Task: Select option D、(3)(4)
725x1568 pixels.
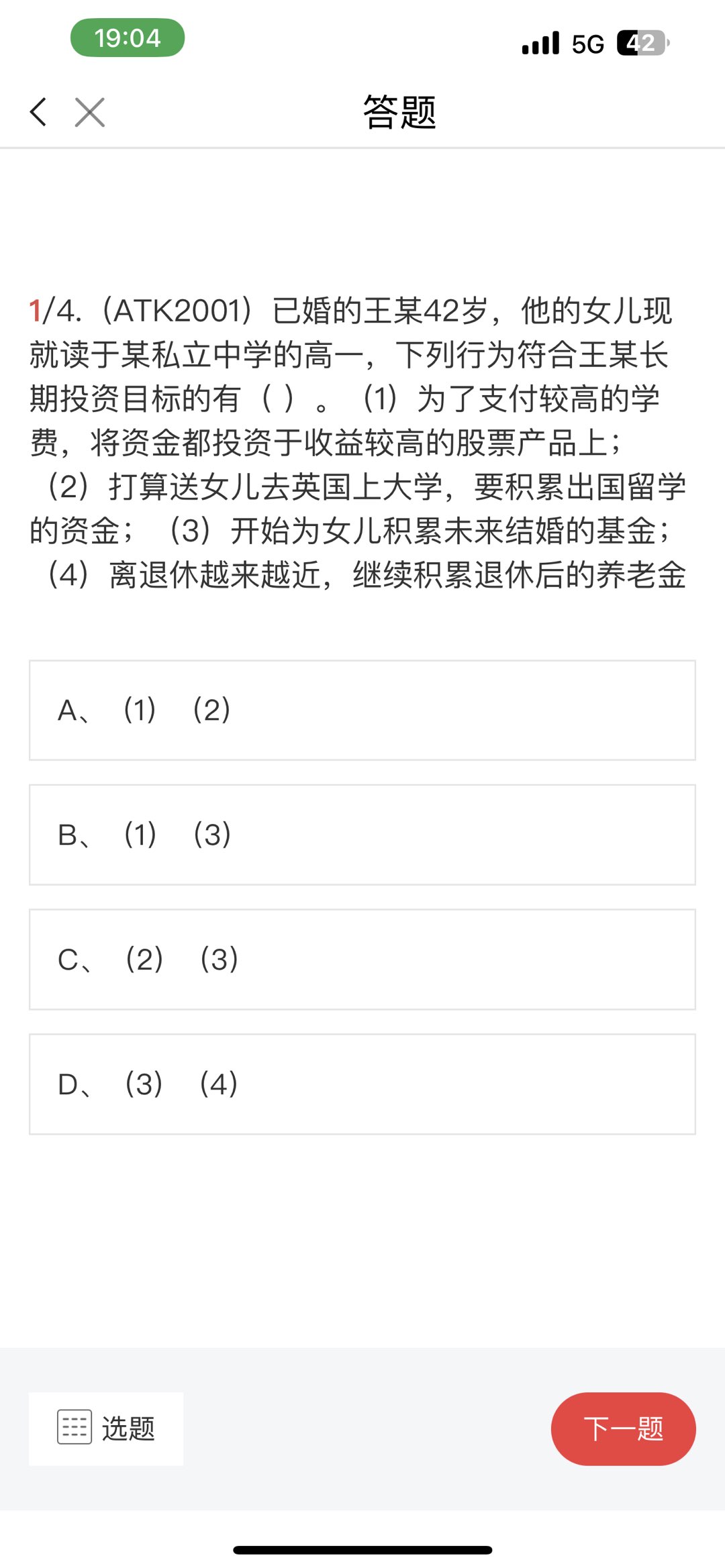Action: click(x=362, y=1084)
